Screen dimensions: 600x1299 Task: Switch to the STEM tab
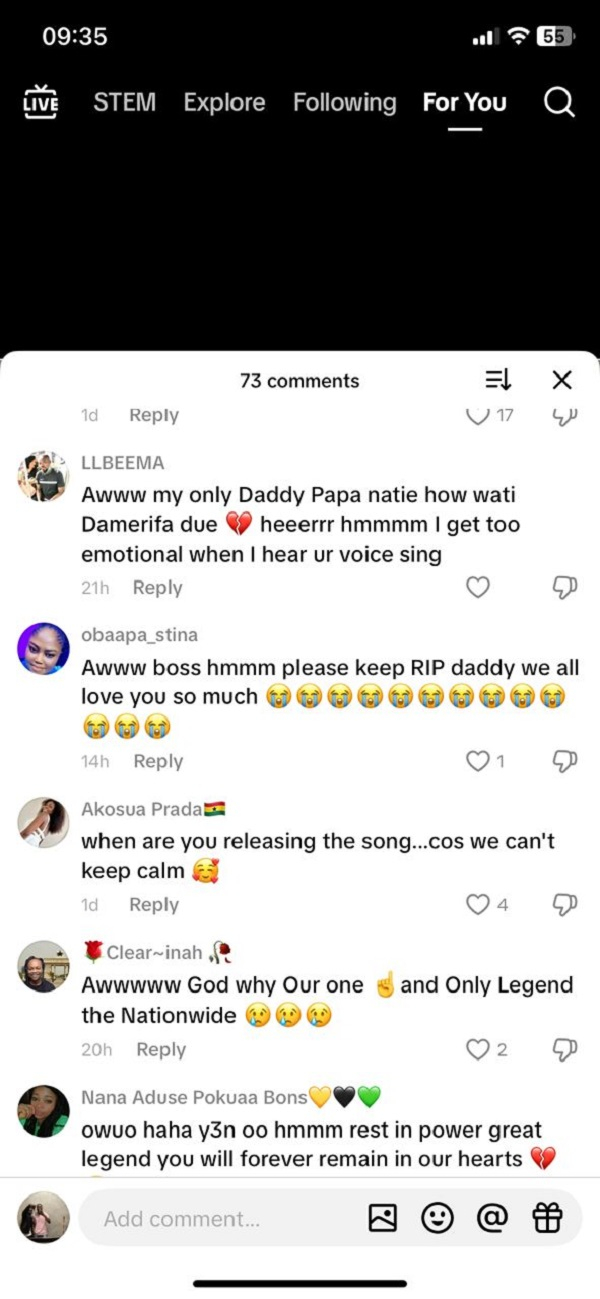tap(125, 102)
